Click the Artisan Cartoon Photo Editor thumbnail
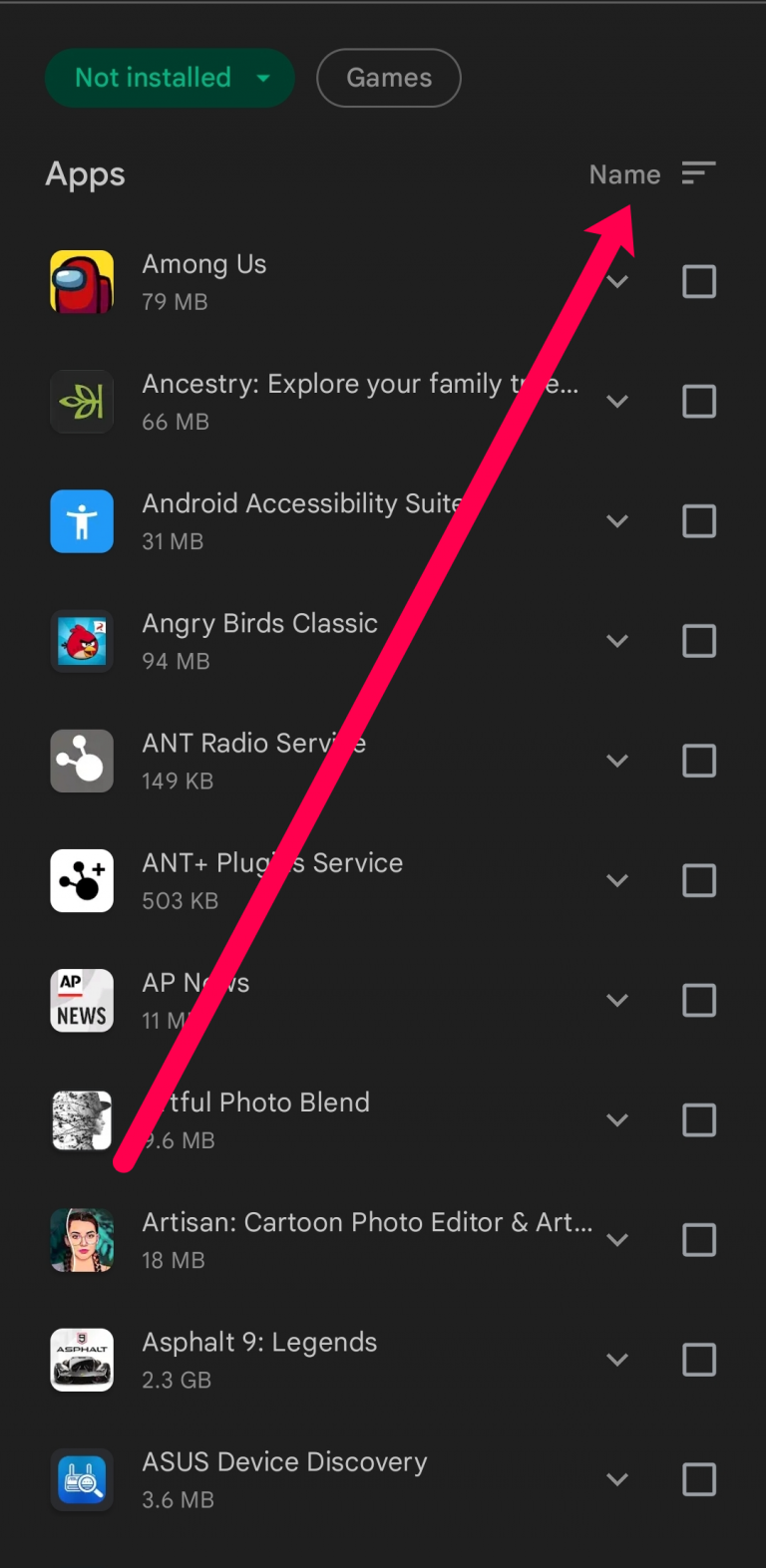766x1568 pixels. click(82, 1240)
